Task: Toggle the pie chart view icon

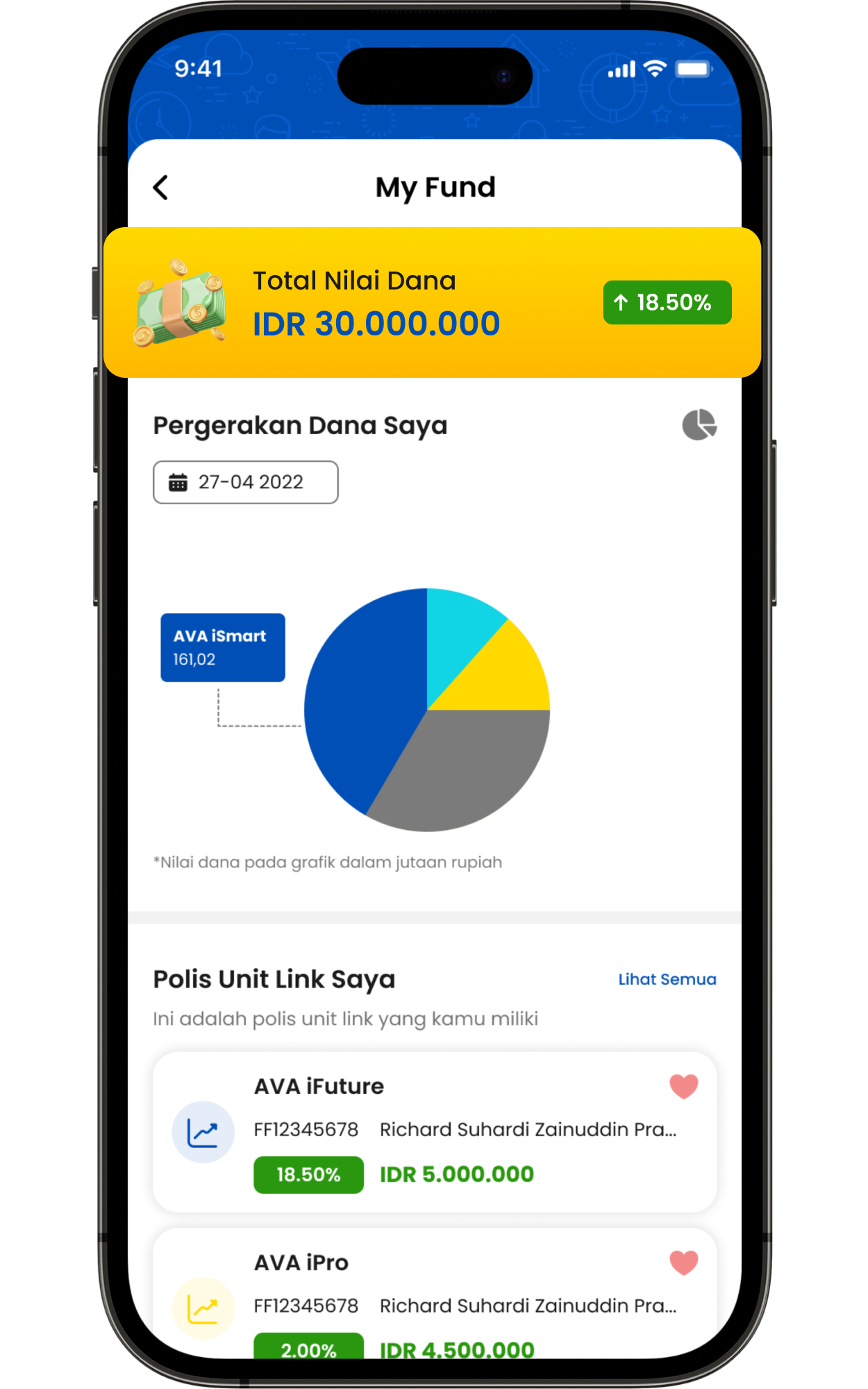Action: point(699,425)
